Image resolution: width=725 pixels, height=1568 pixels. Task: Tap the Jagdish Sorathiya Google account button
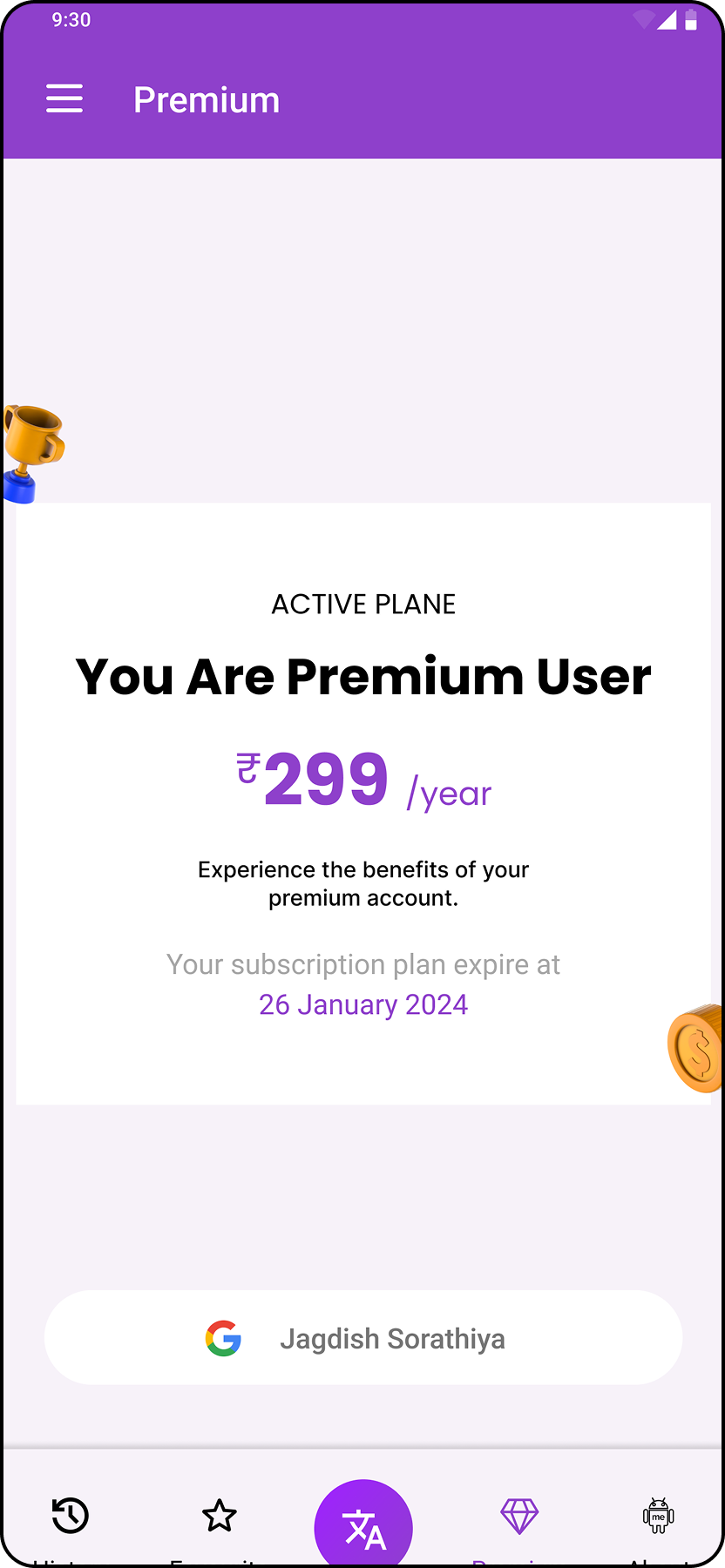363,1338
